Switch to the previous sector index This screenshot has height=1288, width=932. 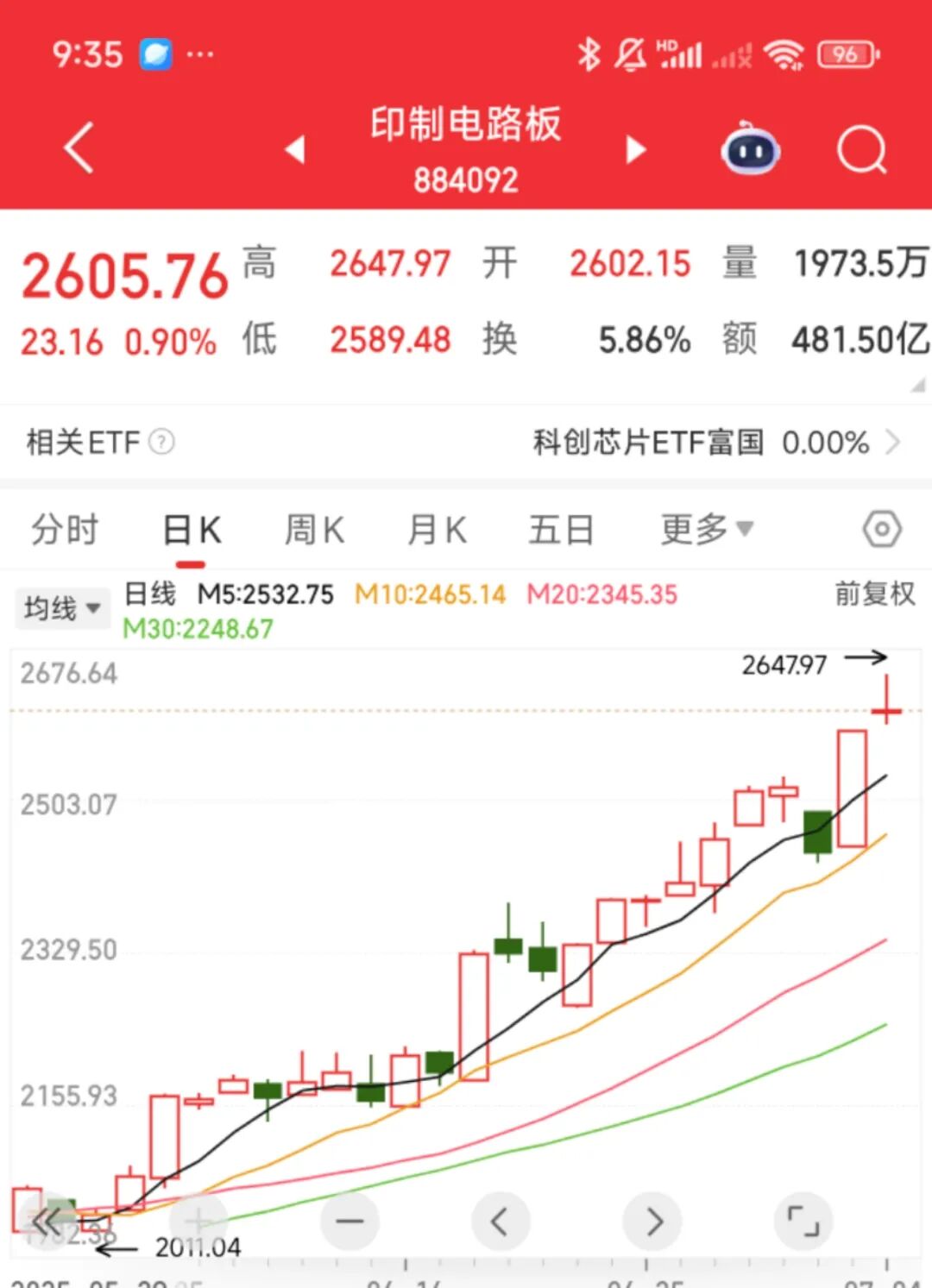point(295,150)
